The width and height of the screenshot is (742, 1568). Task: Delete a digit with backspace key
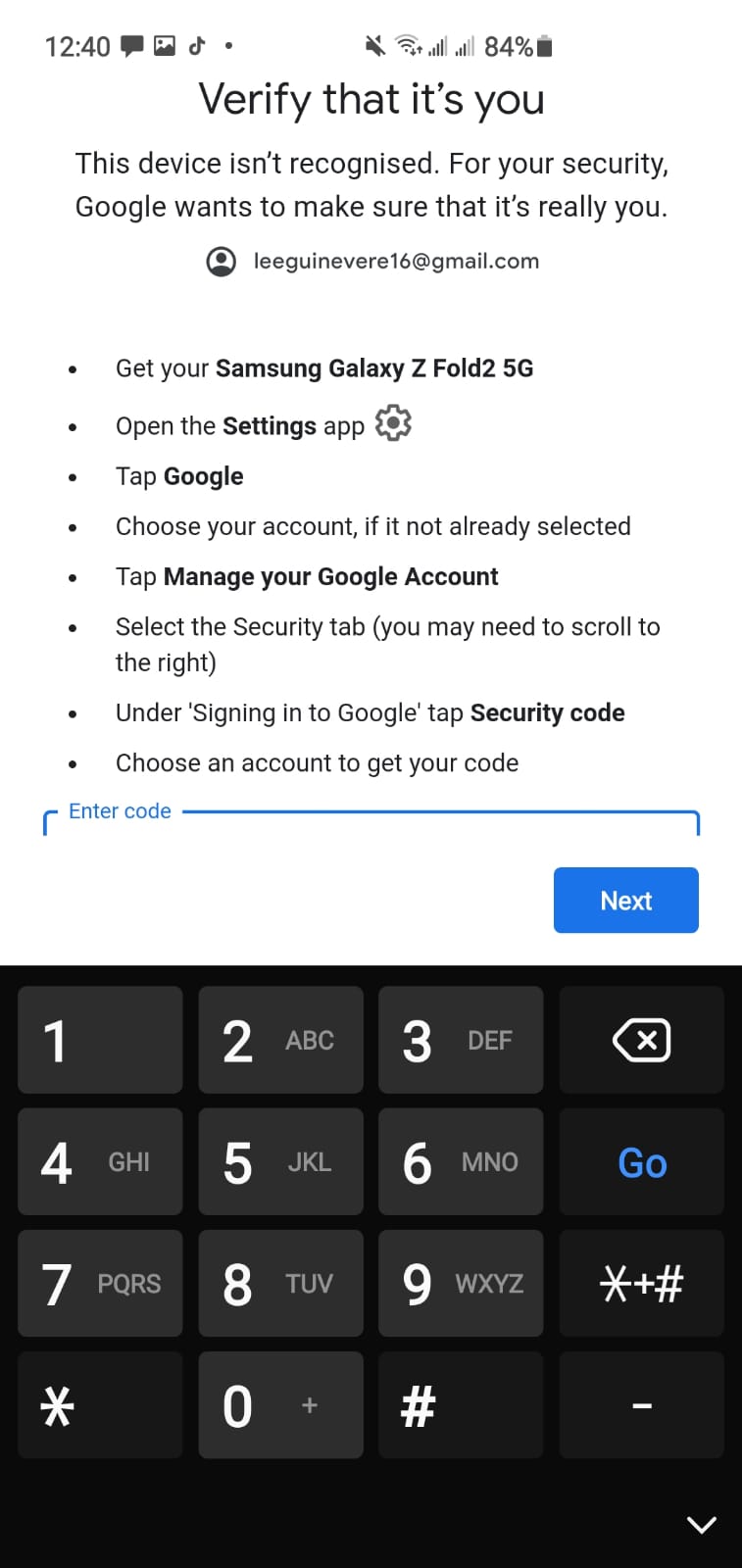641,1040
